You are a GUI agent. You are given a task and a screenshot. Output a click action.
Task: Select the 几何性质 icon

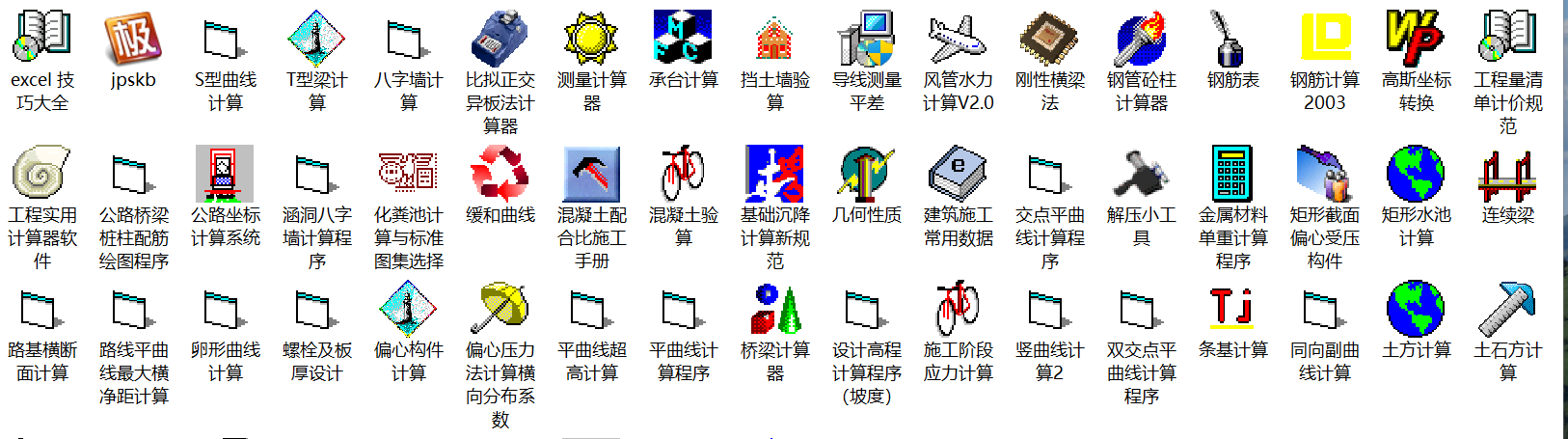866,174
